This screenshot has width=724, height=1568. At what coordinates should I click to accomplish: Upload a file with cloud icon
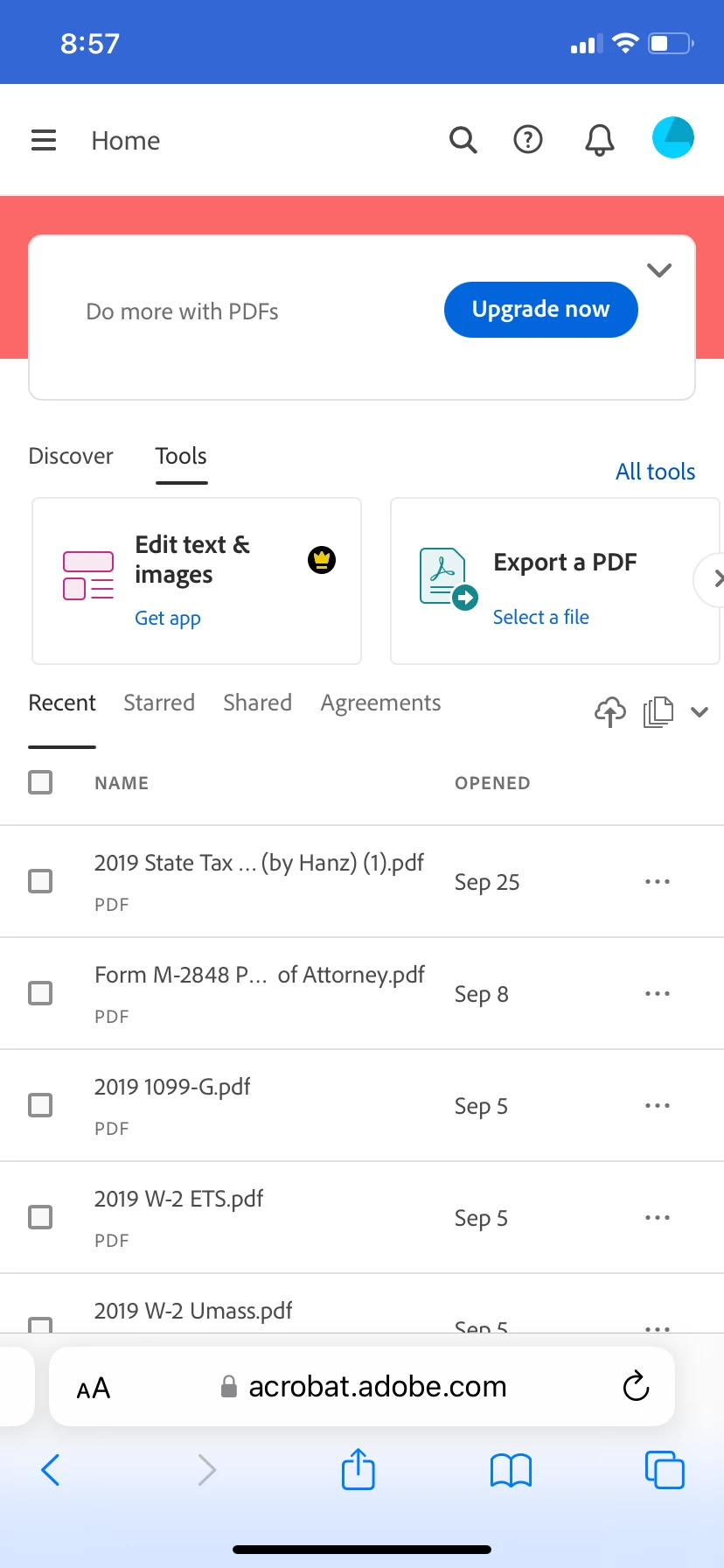(610, 712)
